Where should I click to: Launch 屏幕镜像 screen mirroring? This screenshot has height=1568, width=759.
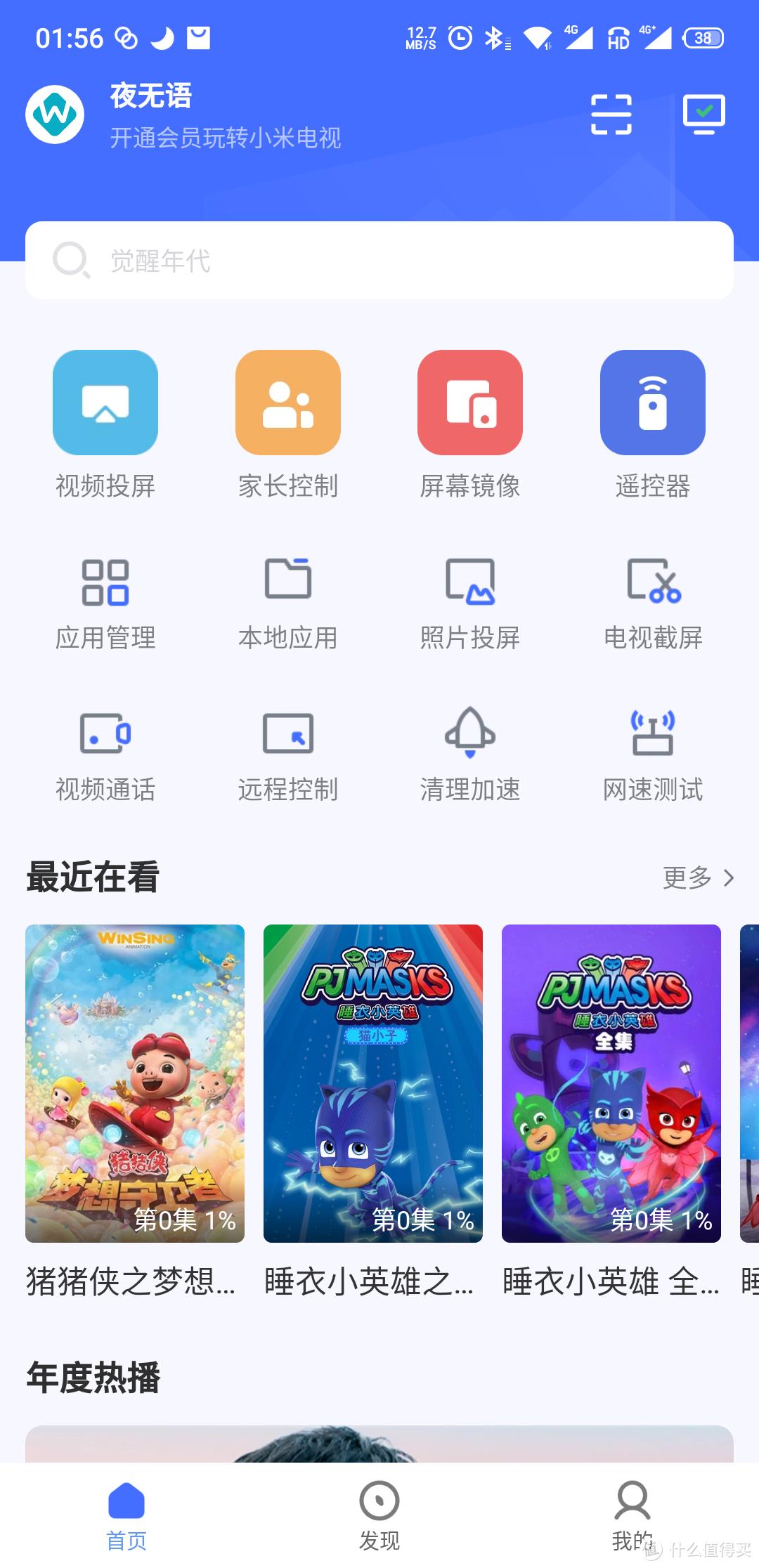(x=470, y=422)
